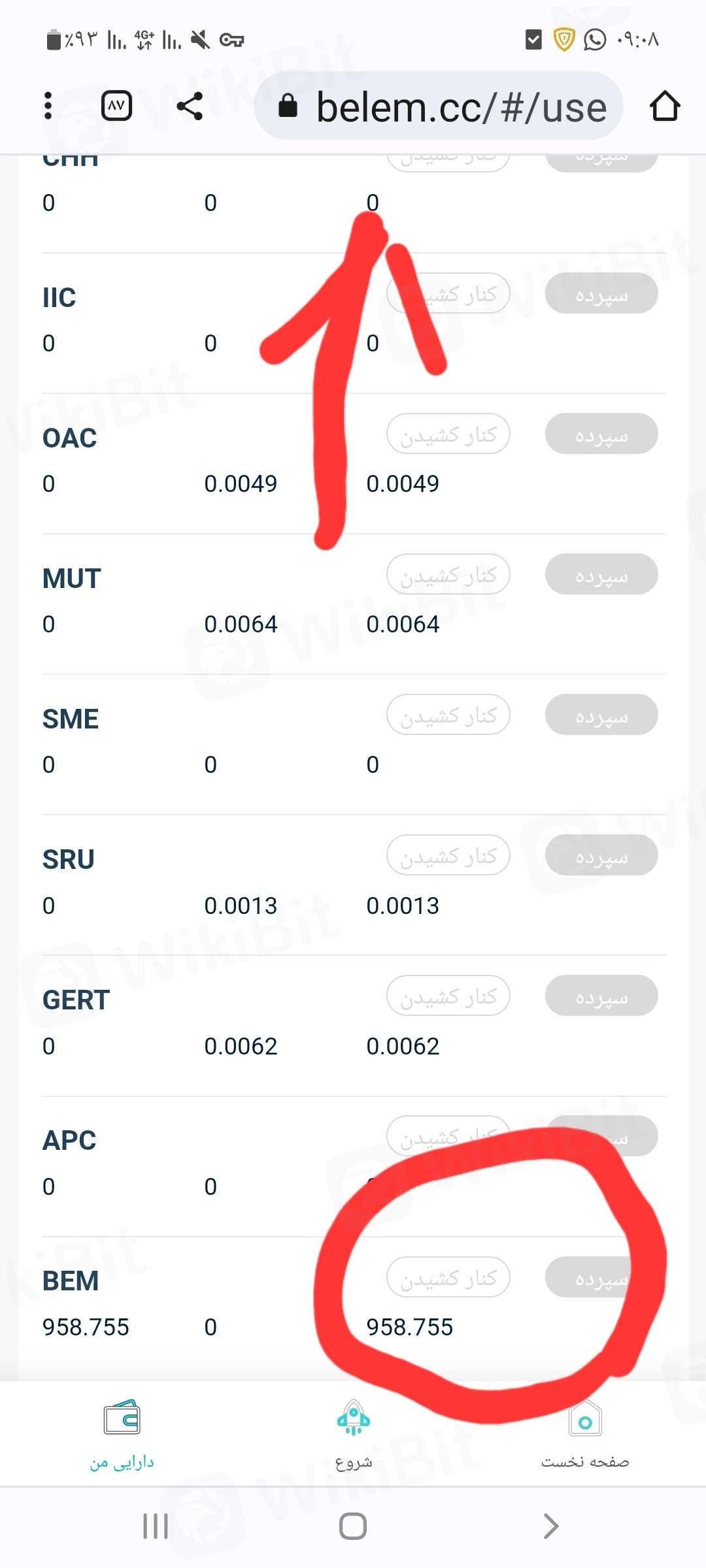Switch to the صفحه نخست (Home) tab

[585, 1434]
